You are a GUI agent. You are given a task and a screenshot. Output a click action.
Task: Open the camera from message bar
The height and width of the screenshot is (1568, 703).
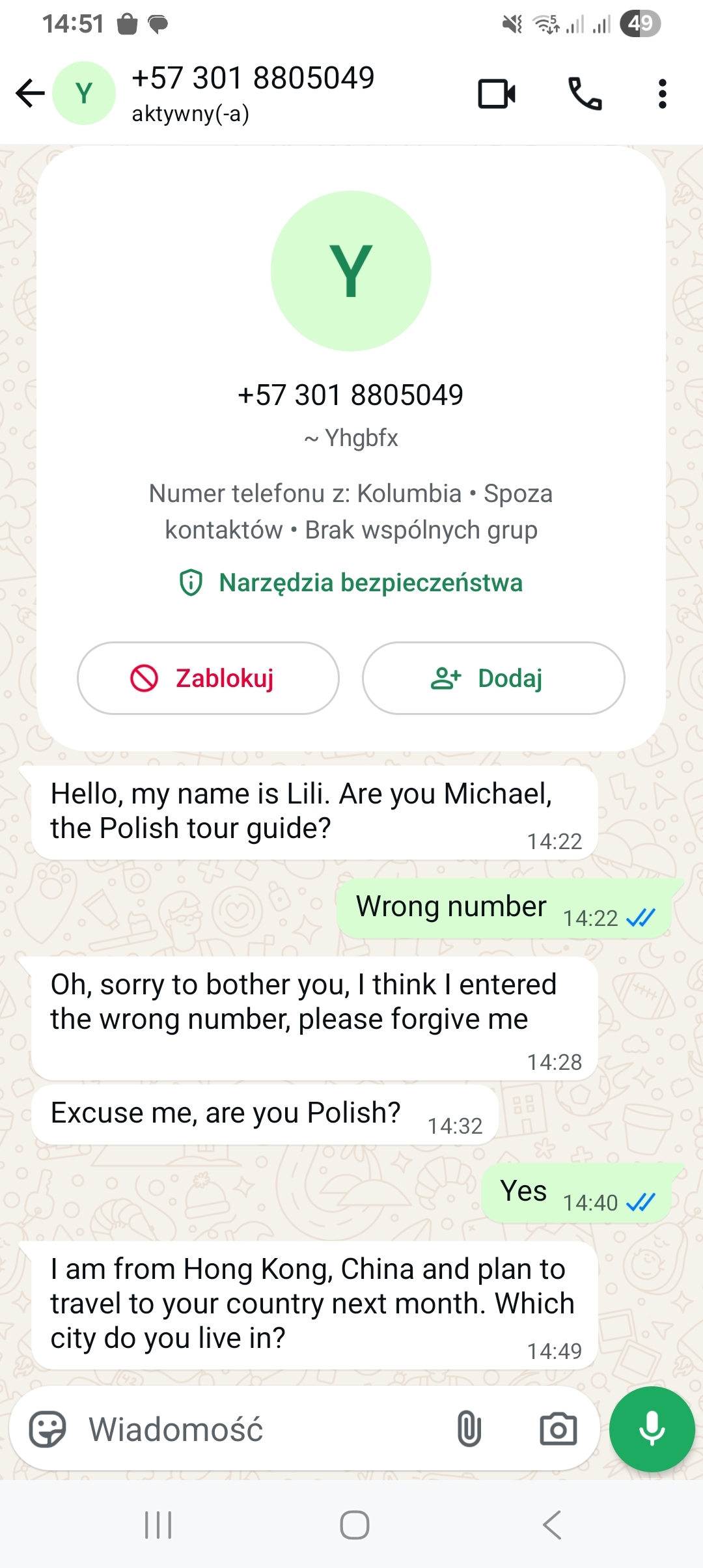(x=558, y=1429)
